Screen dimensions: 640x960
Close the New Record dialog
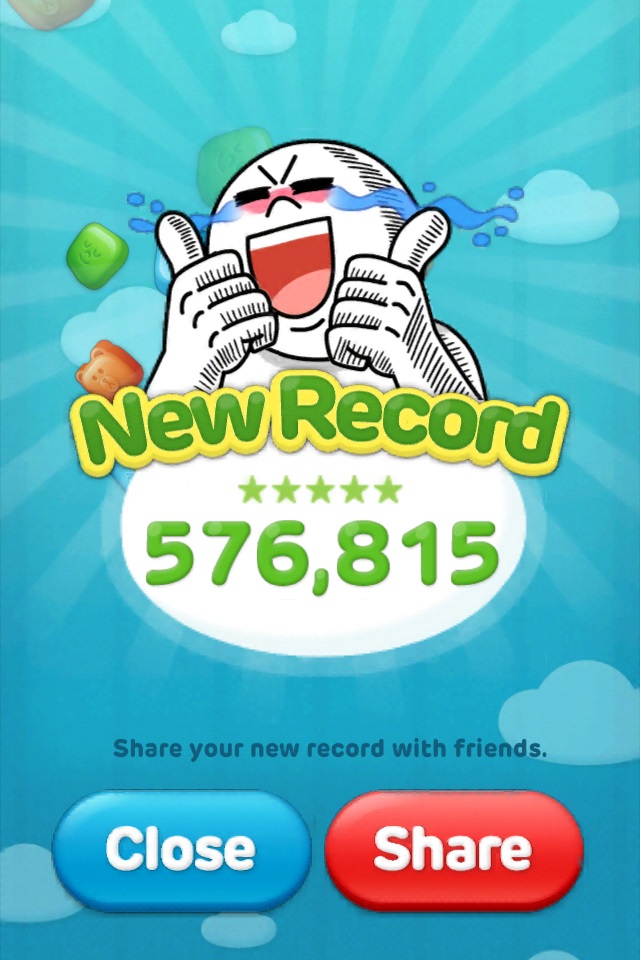(x=181, y=849)
